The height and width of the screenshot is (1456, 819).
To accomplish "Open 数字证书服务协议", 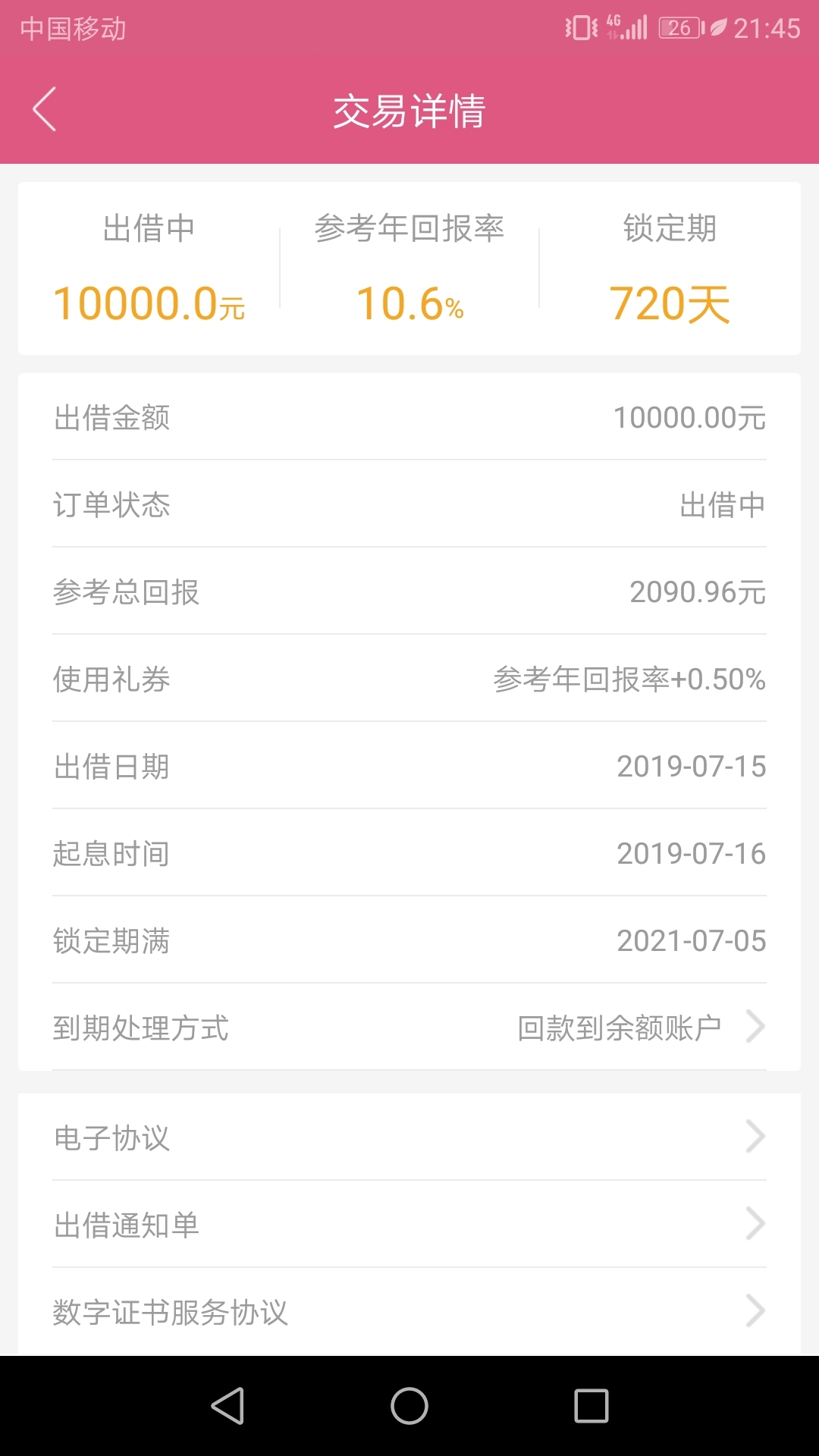I will (409, 1311).
